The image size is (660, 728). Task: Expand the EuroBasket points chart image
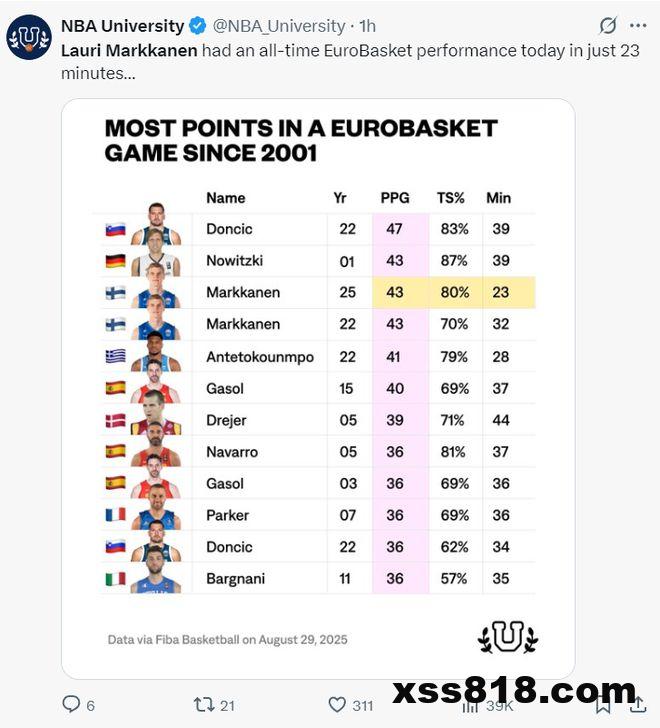[318, 390]
